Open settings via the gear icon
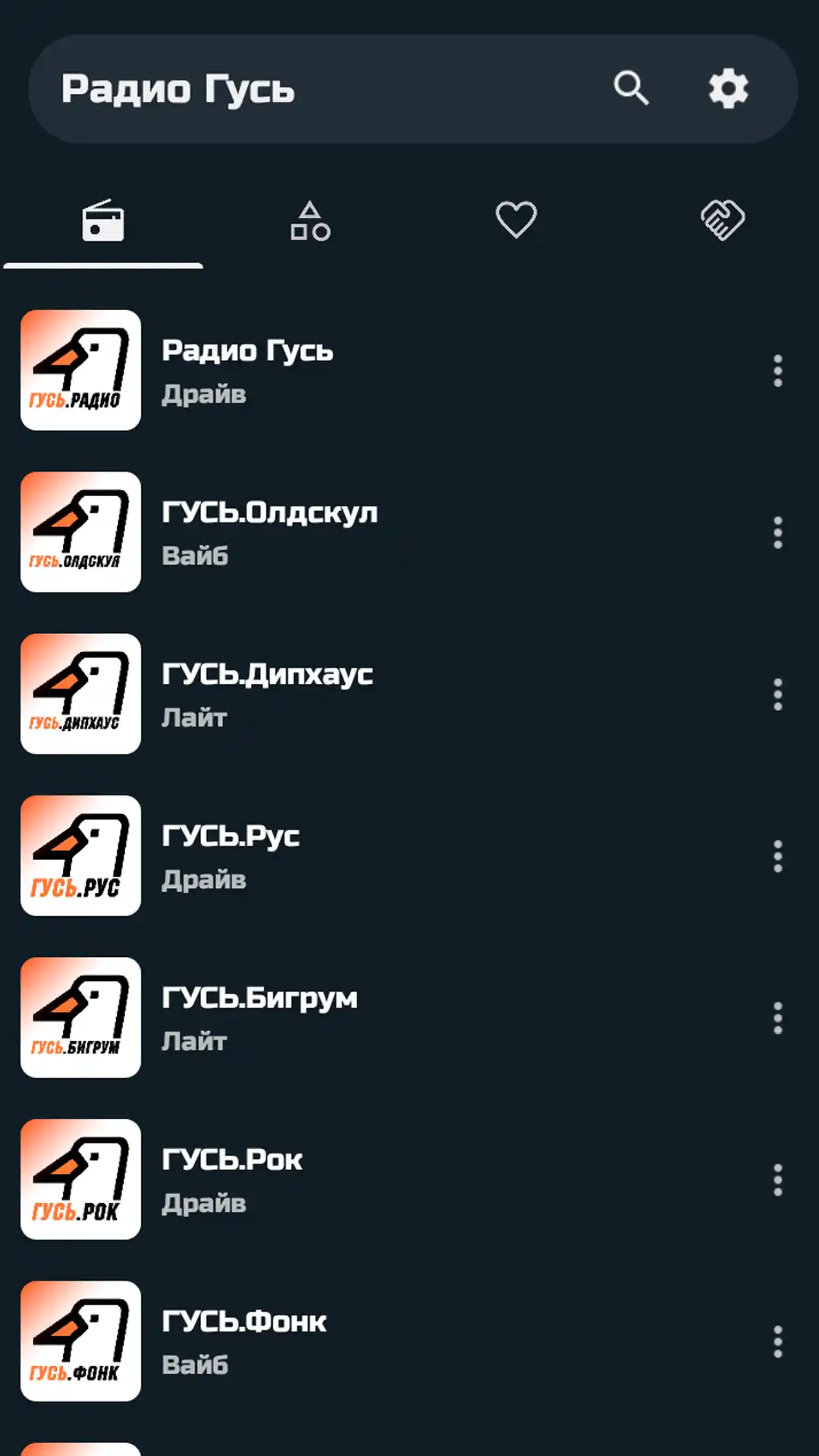The width and height of the screenshot is (819, 1456). point(728,89)
